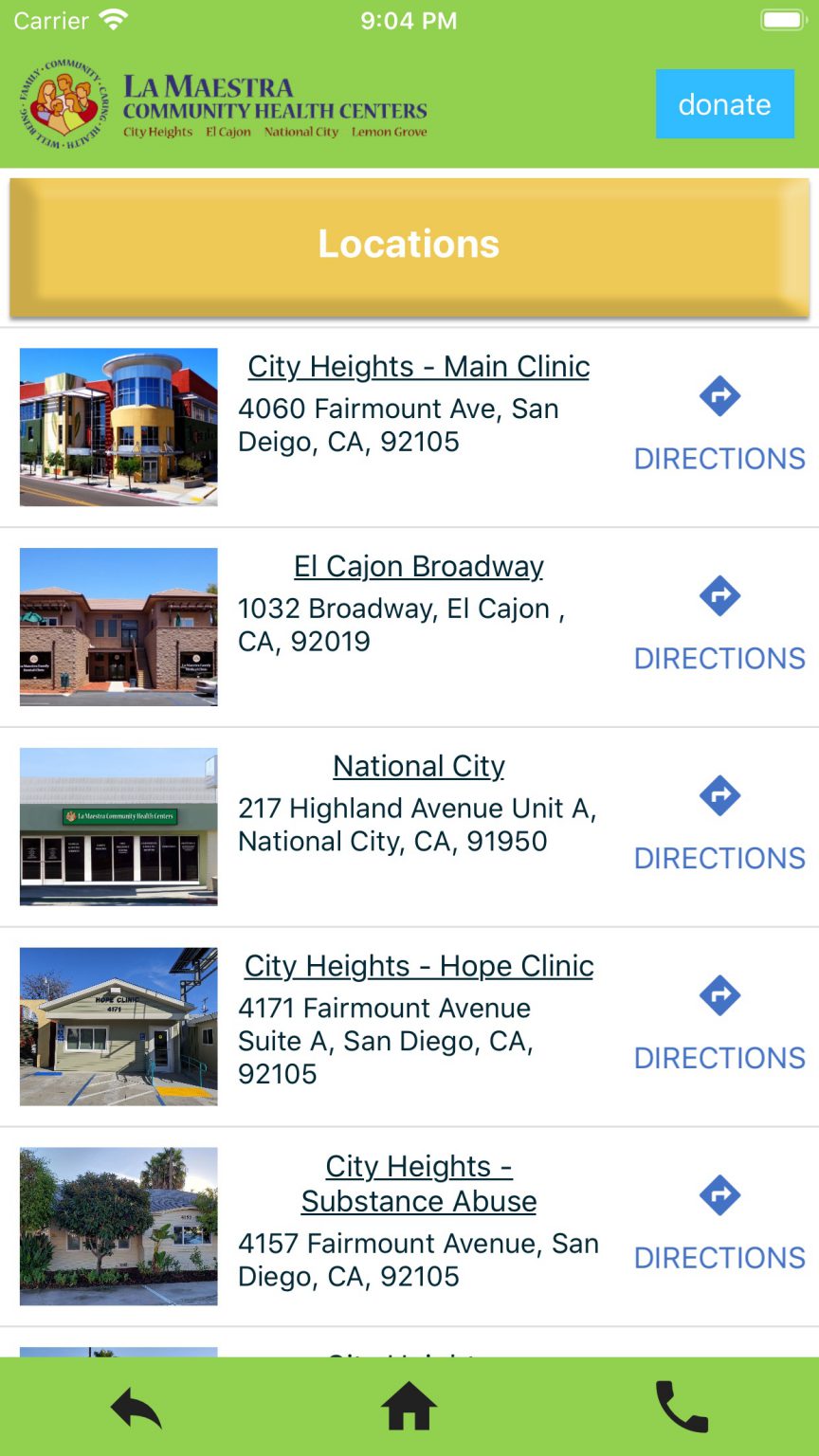This screenshot has height=1456, width=819.
Task: Get directions to Hope Clinic
Action: click(x=719, y=1026)
